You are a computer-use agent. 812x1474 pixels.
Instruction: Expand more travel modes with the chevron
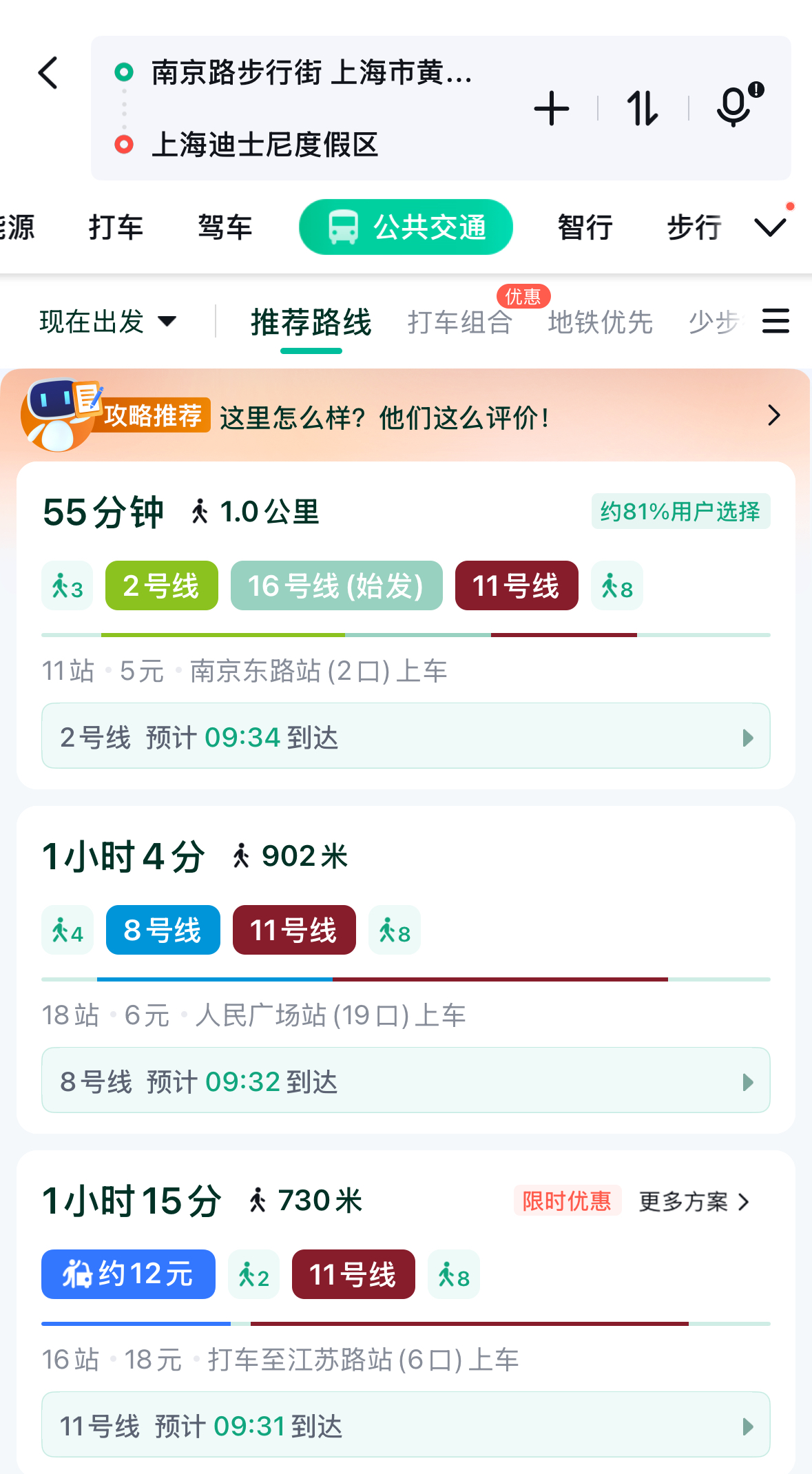(769, 227)
